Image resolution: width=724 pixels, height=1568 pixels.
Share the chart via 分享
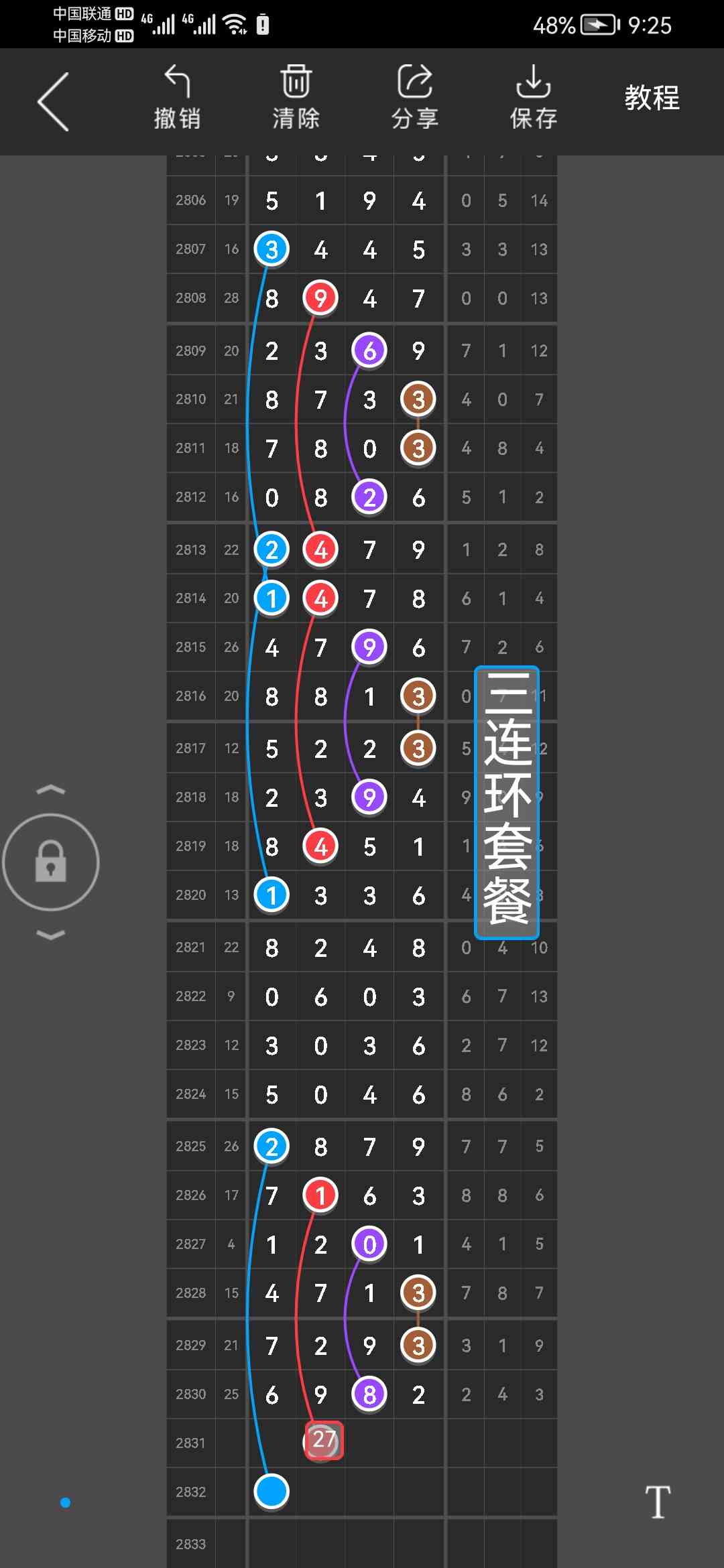(x=415, y=97)
